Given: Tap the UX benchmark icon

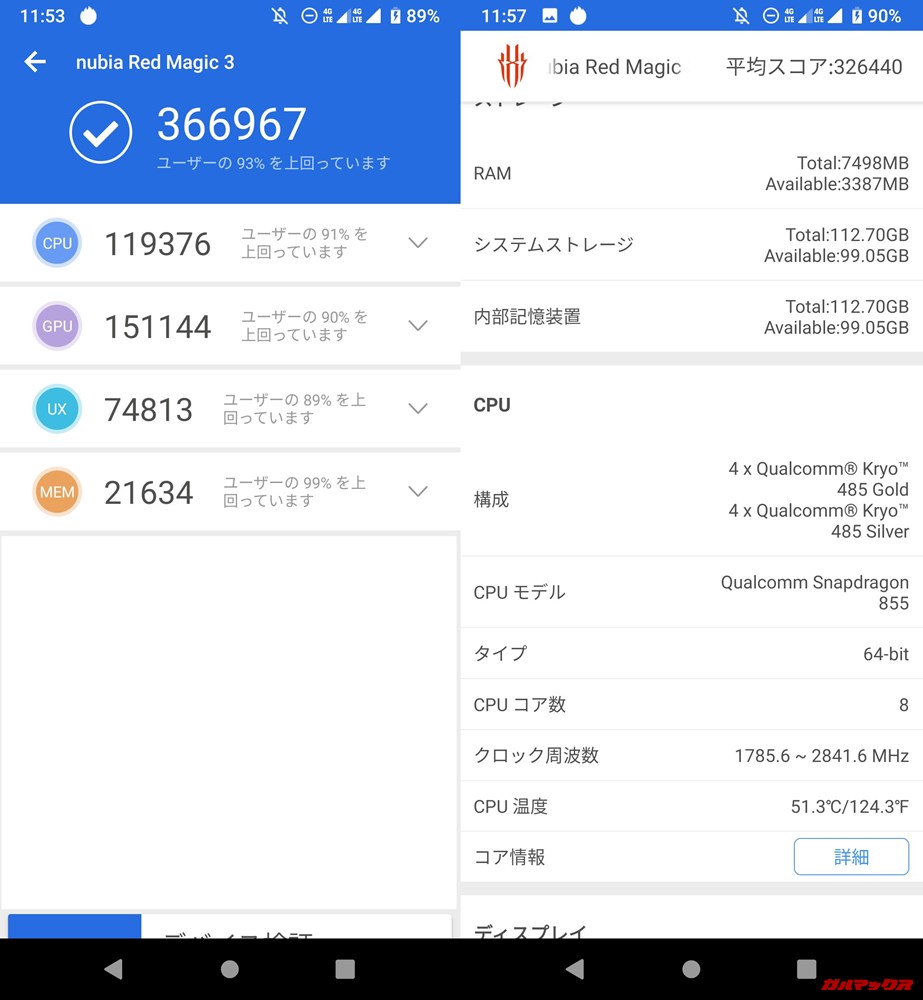Looking at the screenshot, I should click(x=57, y=409).
